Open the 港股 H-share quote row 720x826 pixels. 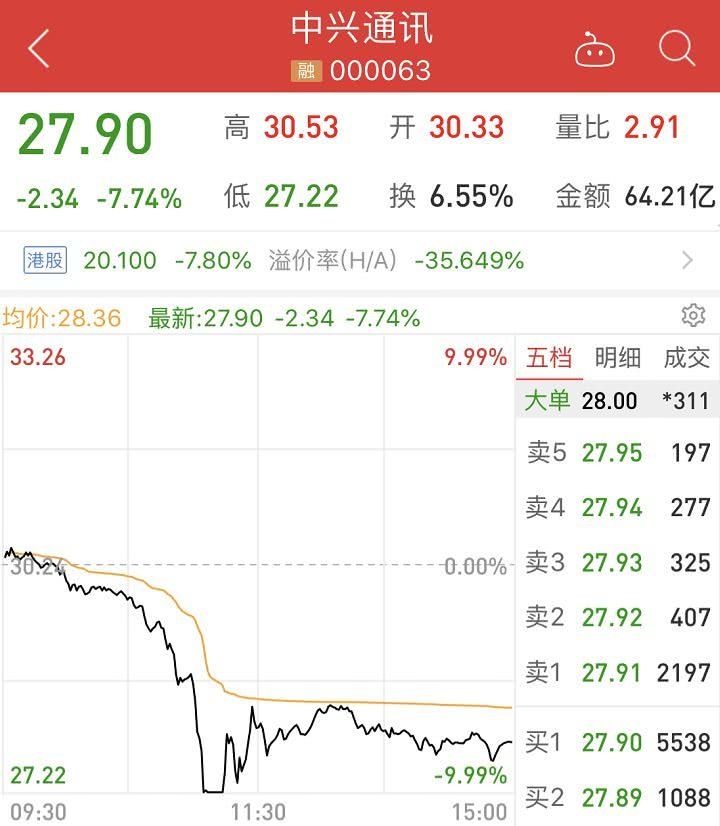pos(360,261)
